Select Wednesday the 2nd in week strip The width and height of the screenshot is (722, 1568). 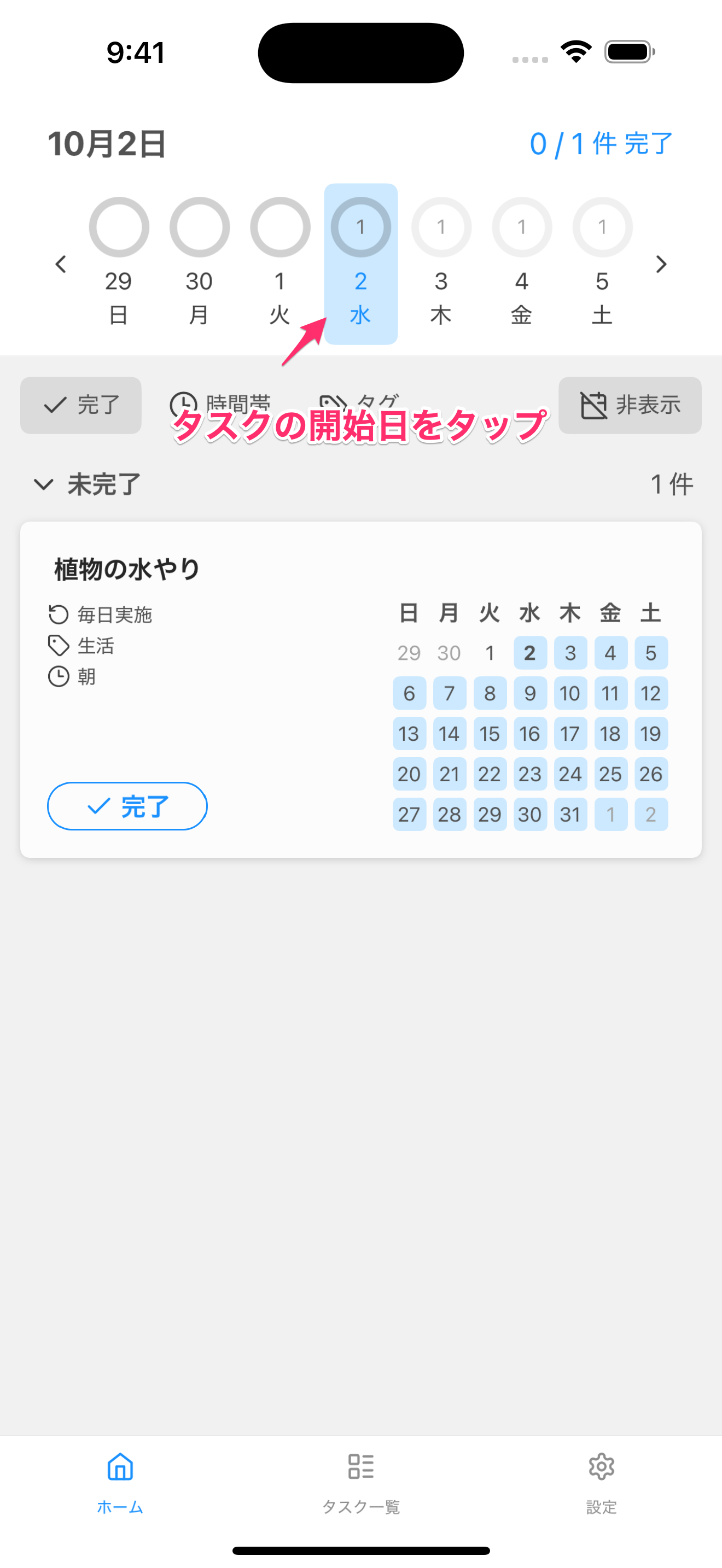(x=360, y=263)
